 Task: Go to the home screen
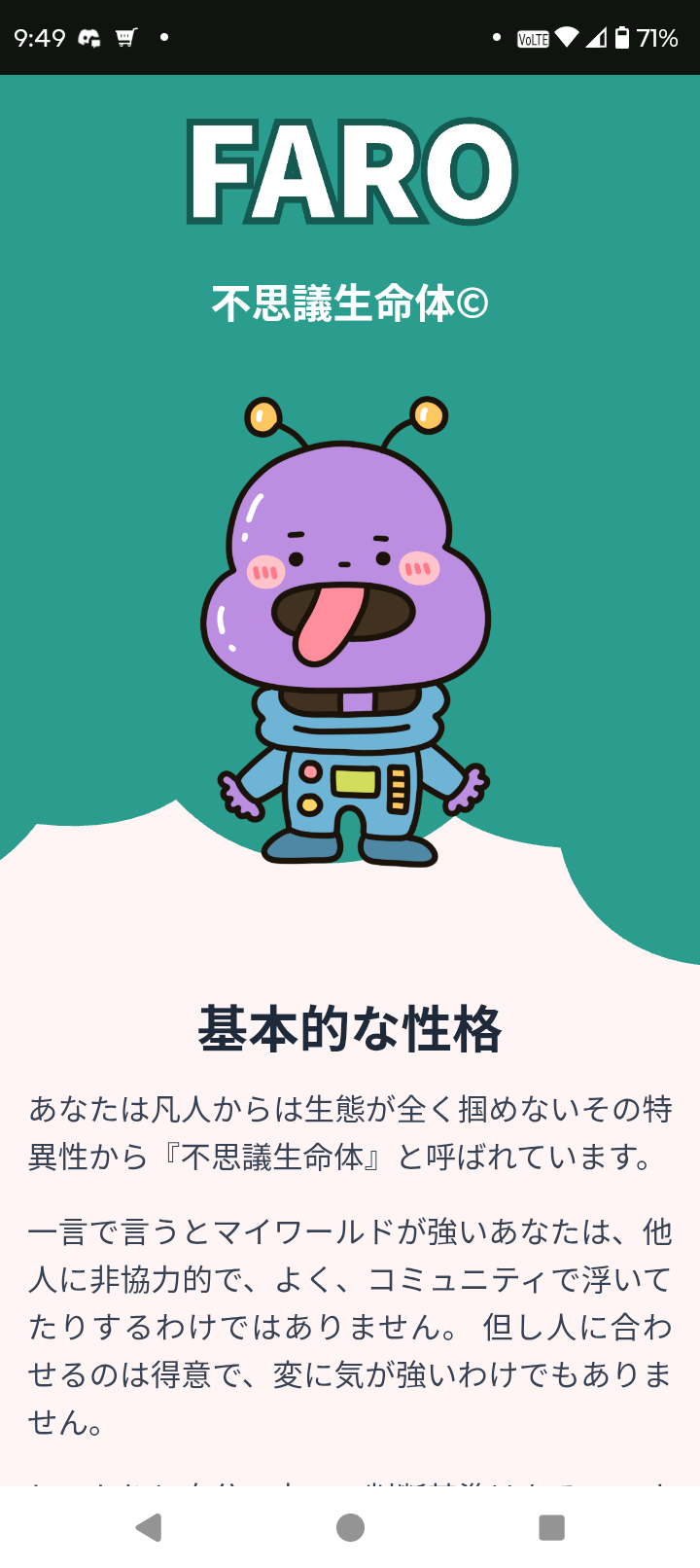click(x=350, y=1527)
